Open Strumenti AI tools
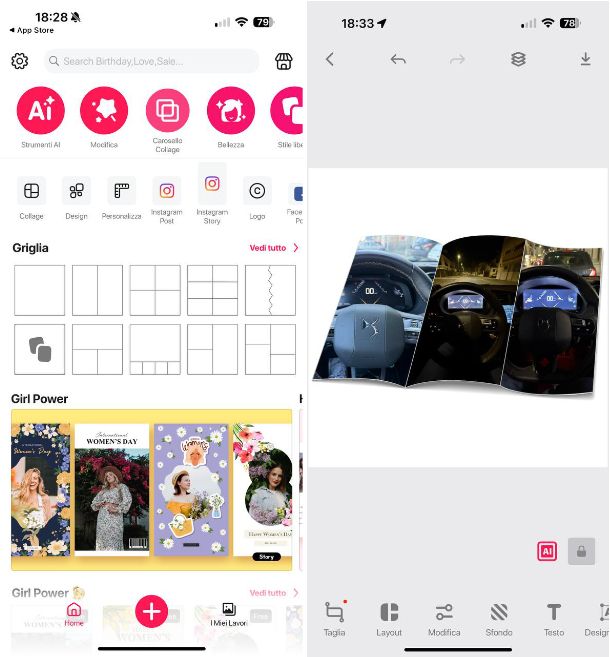Viewport: 610px width, 657px height. (41, 111)
